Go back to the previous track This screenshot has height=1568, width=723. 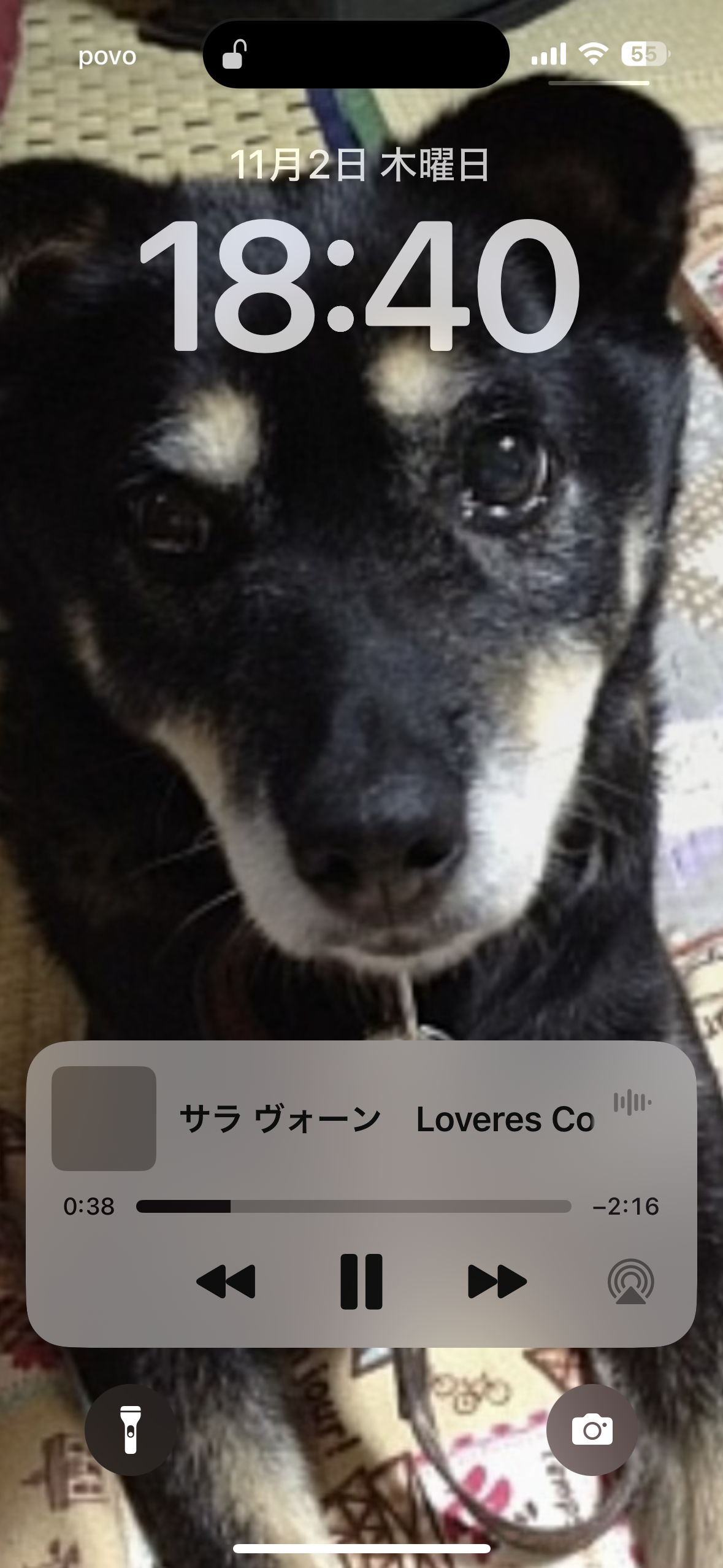(x=226, y=1282)
